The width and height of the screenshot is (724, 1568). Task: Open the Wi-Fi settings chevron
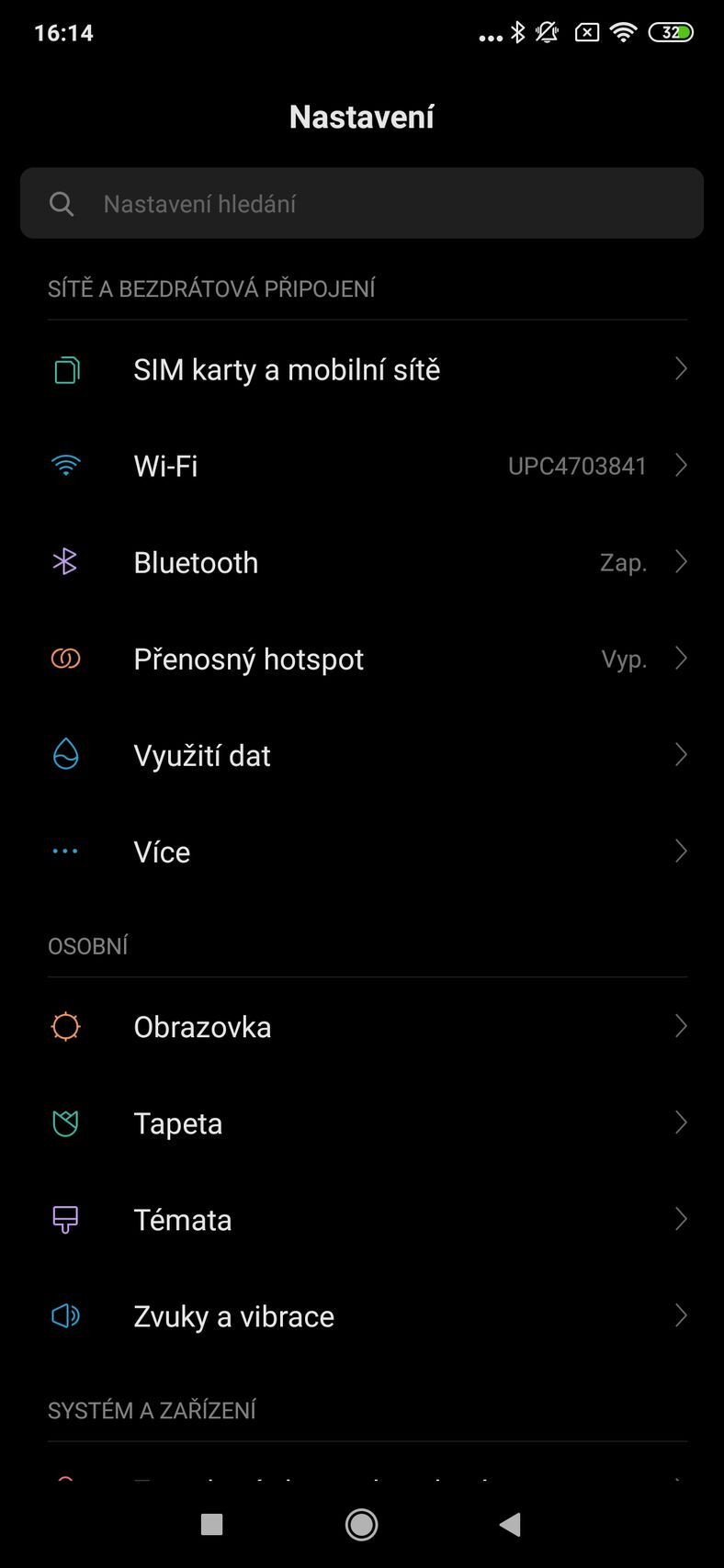click(x=681, y=465)
